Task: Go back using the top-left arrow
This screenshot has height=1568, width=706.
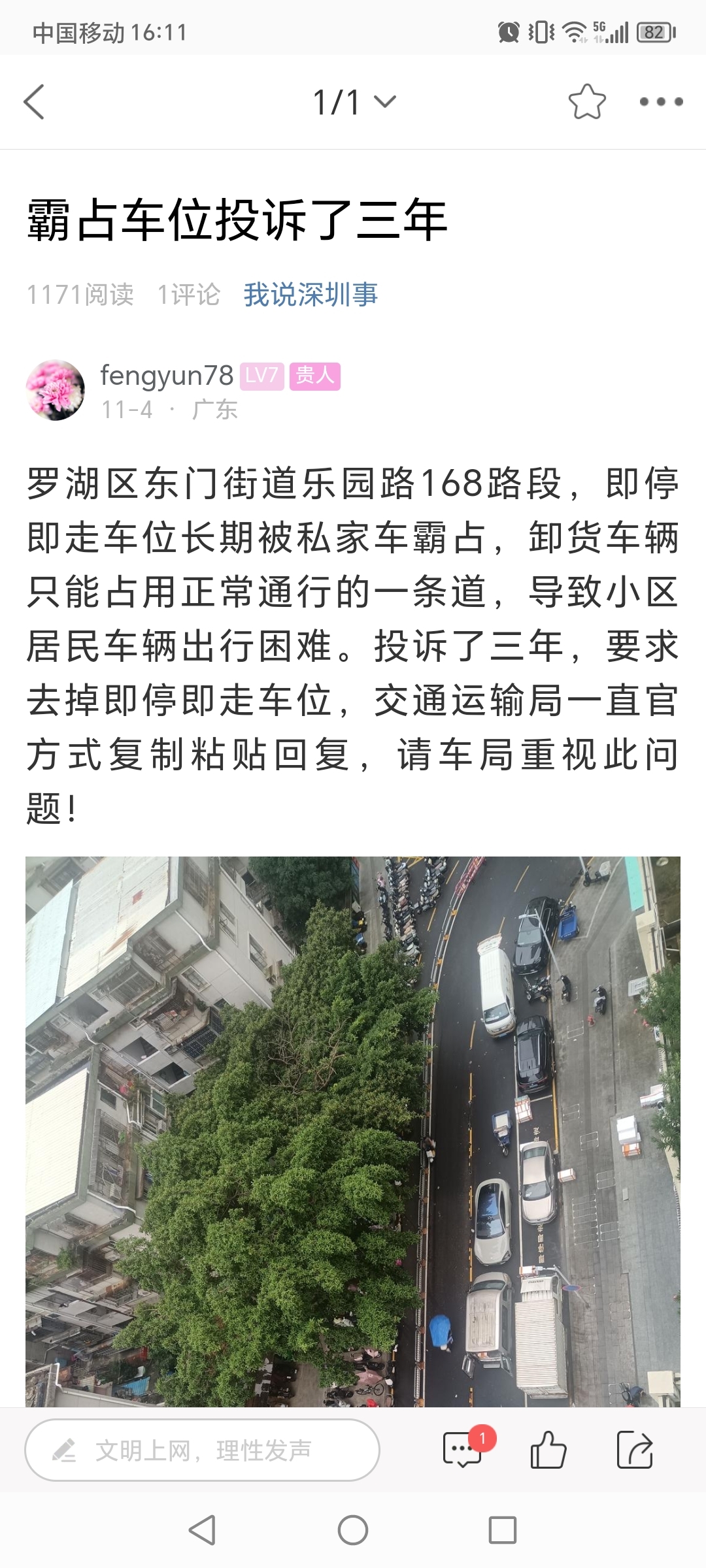Action: click(x=34, y=102)
